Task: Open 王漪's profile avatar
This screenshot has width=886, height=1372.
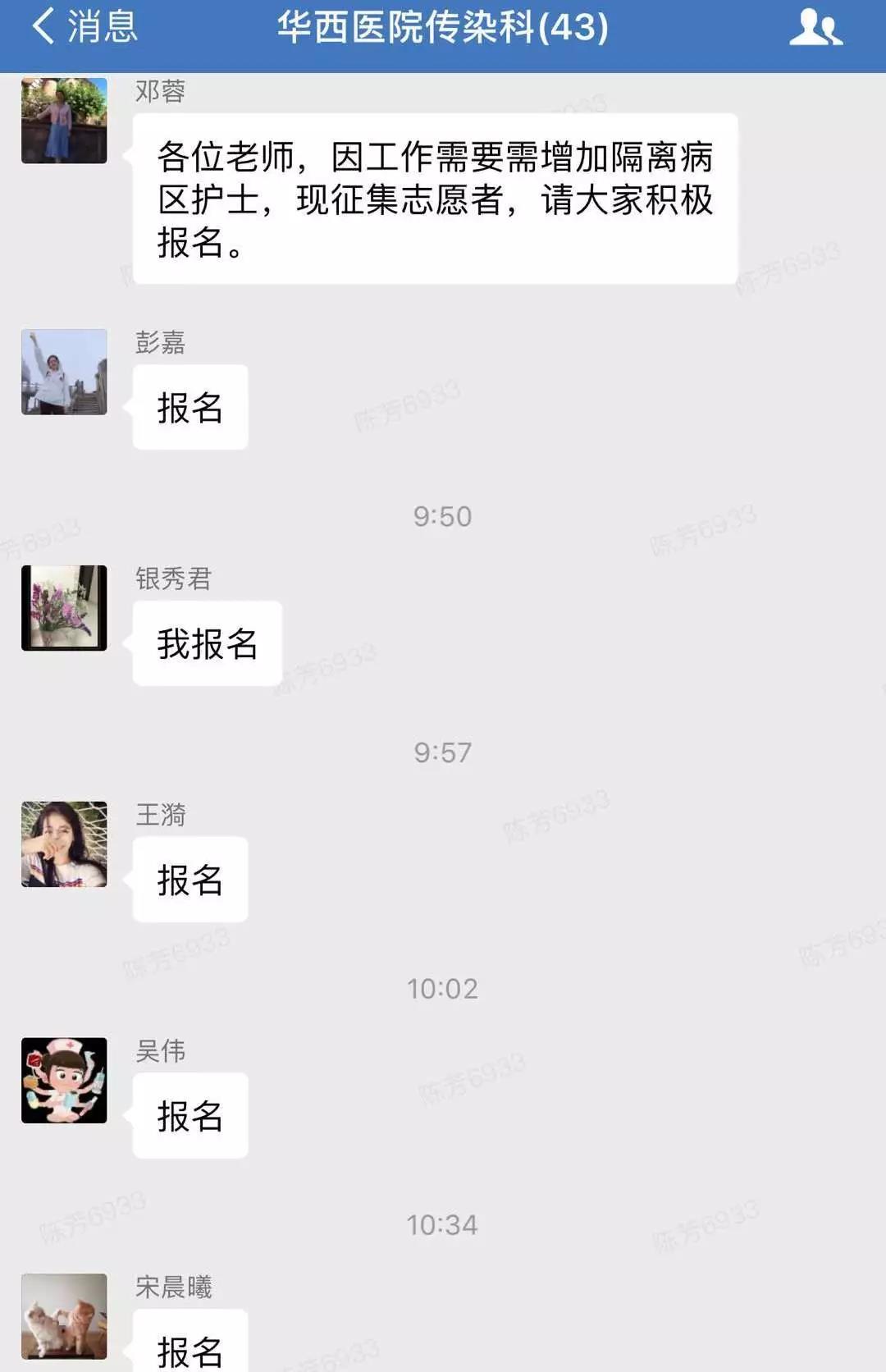Action: point(64,844)
